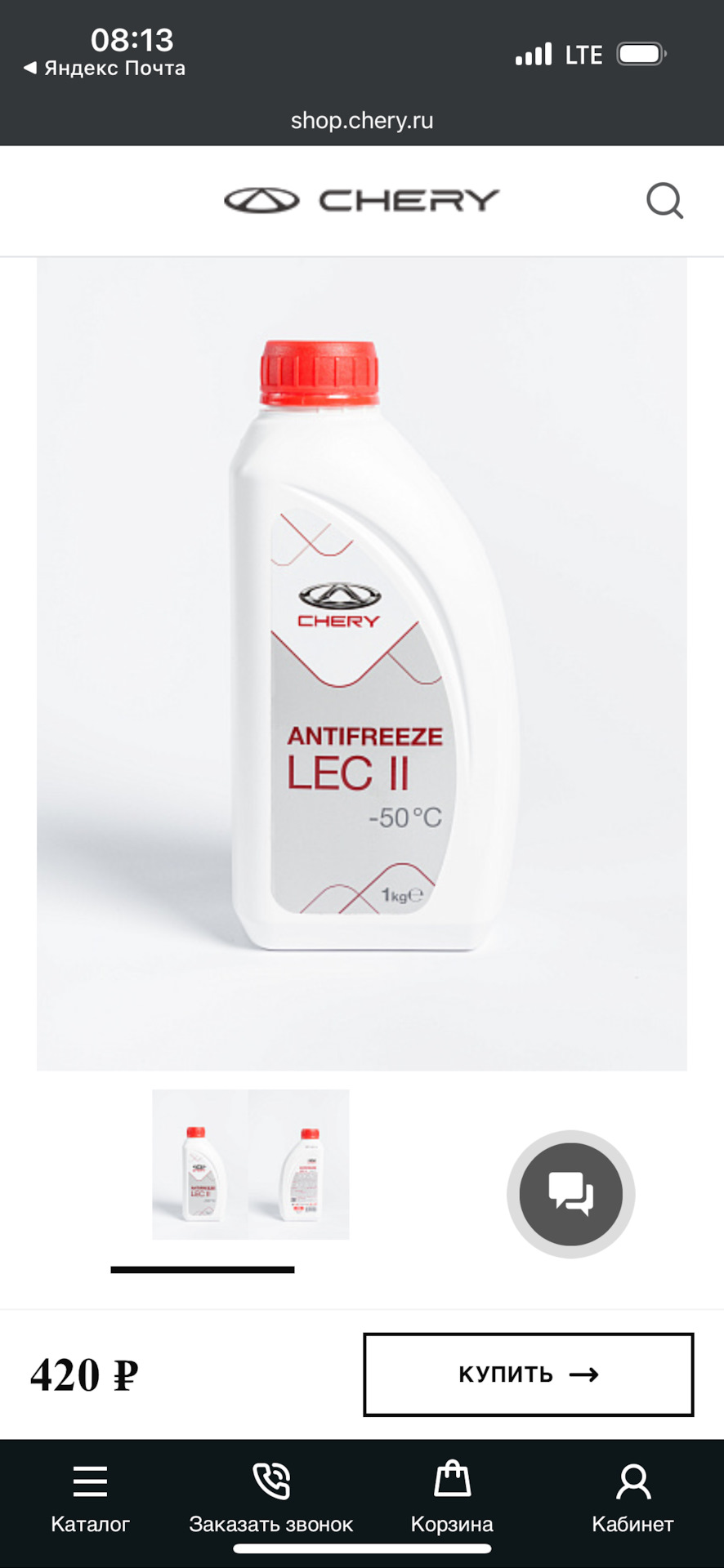This screenshot has width=724, height=1568.
Task: Tap the КУПИТЬ buy button
Action: coord(528,1374)
